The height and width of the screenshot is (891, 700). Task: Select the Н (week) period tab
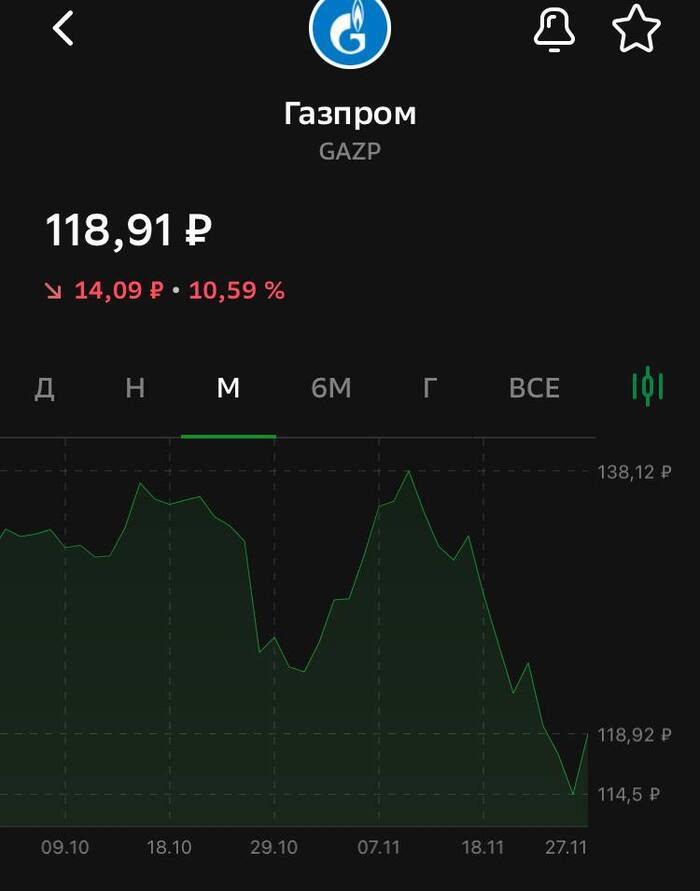coord(135,388)
